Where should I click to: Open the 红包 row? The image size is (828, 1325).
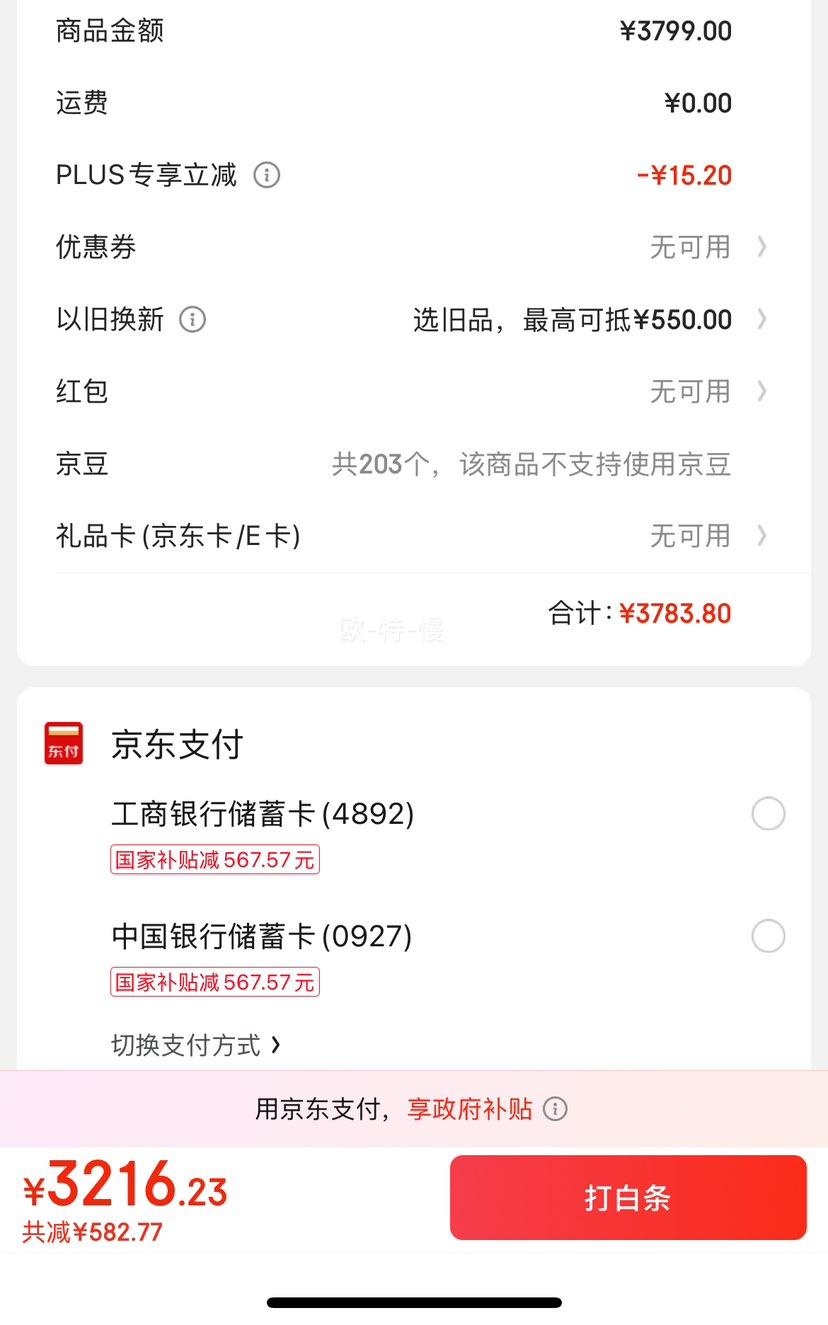pyautogui.click(x=413, y=391)
